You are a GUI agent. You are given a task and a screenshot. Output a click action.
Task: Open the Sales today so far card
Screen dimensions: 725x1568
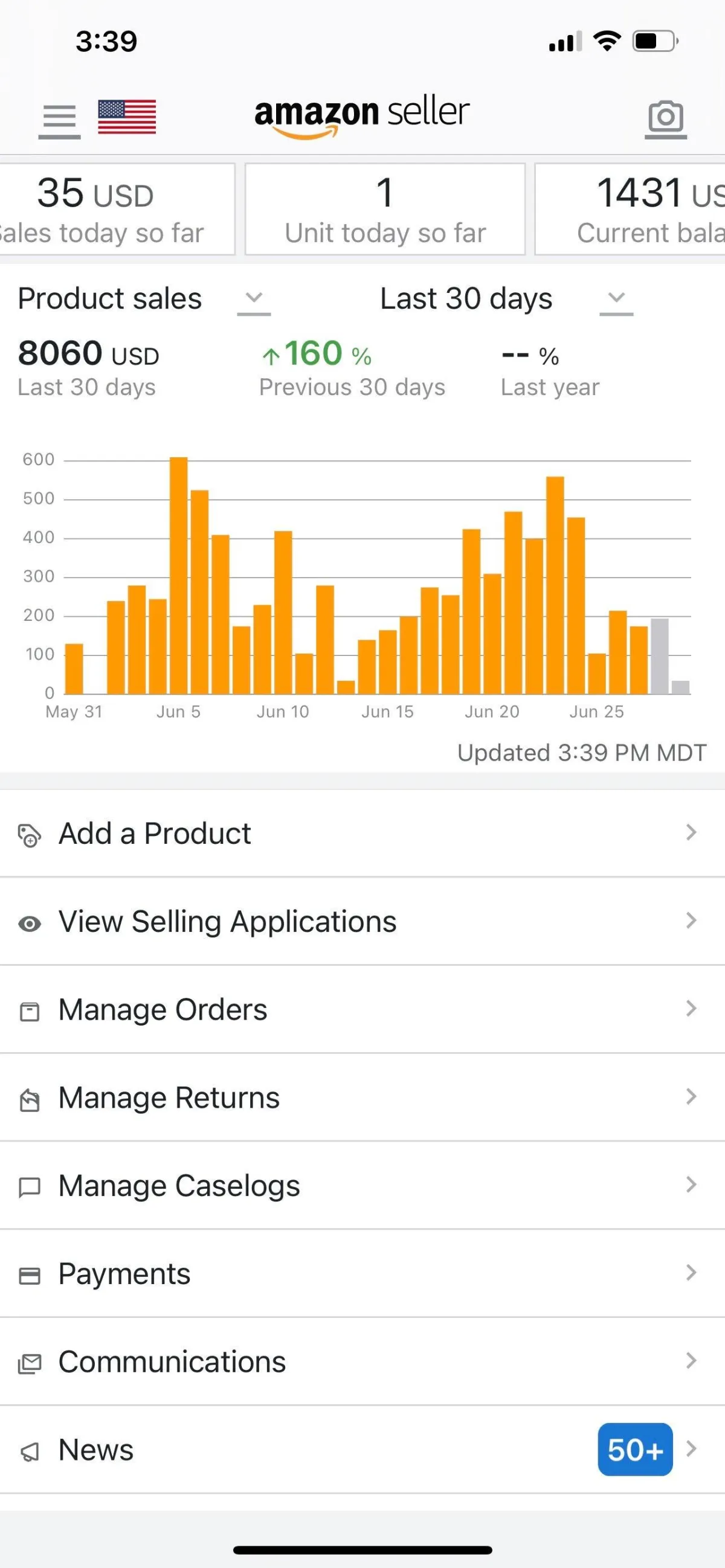point(117,209)
